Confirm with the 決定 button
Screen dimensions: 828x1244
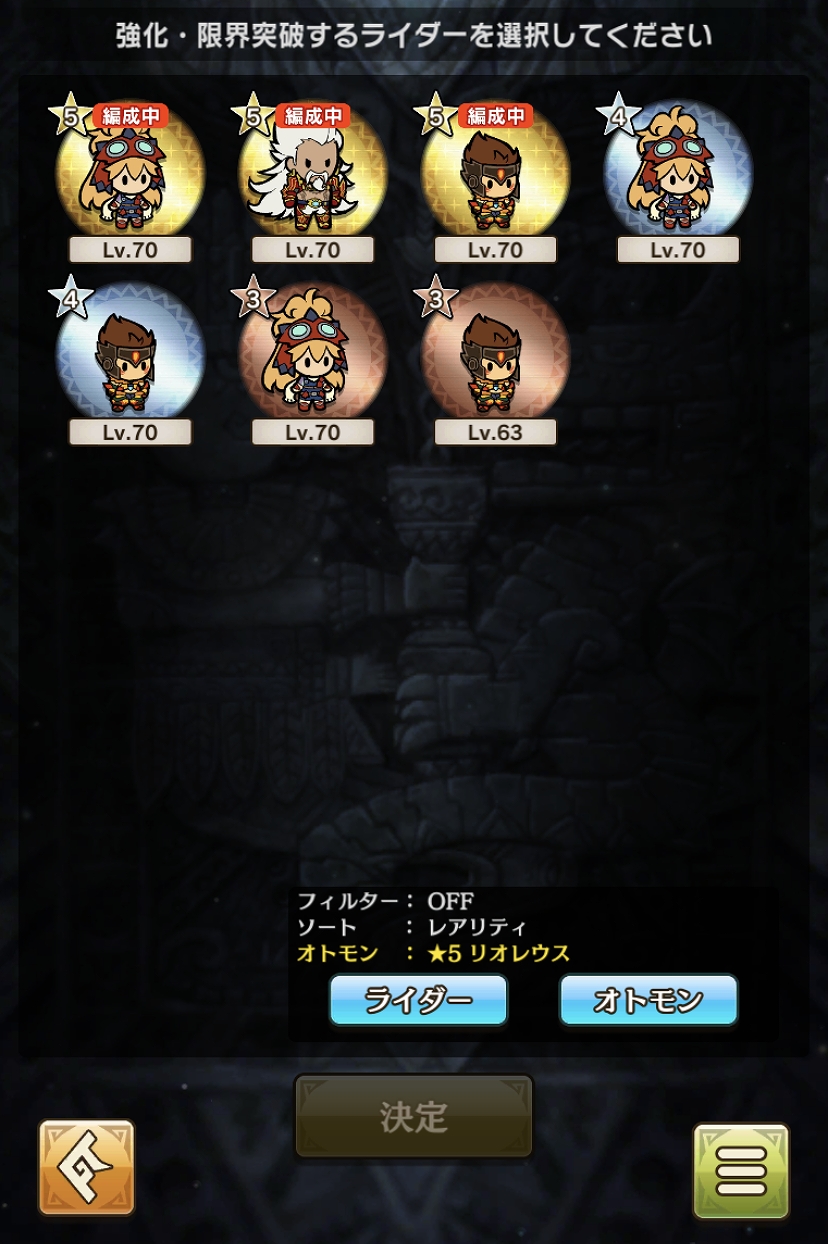pos(413,1116)
